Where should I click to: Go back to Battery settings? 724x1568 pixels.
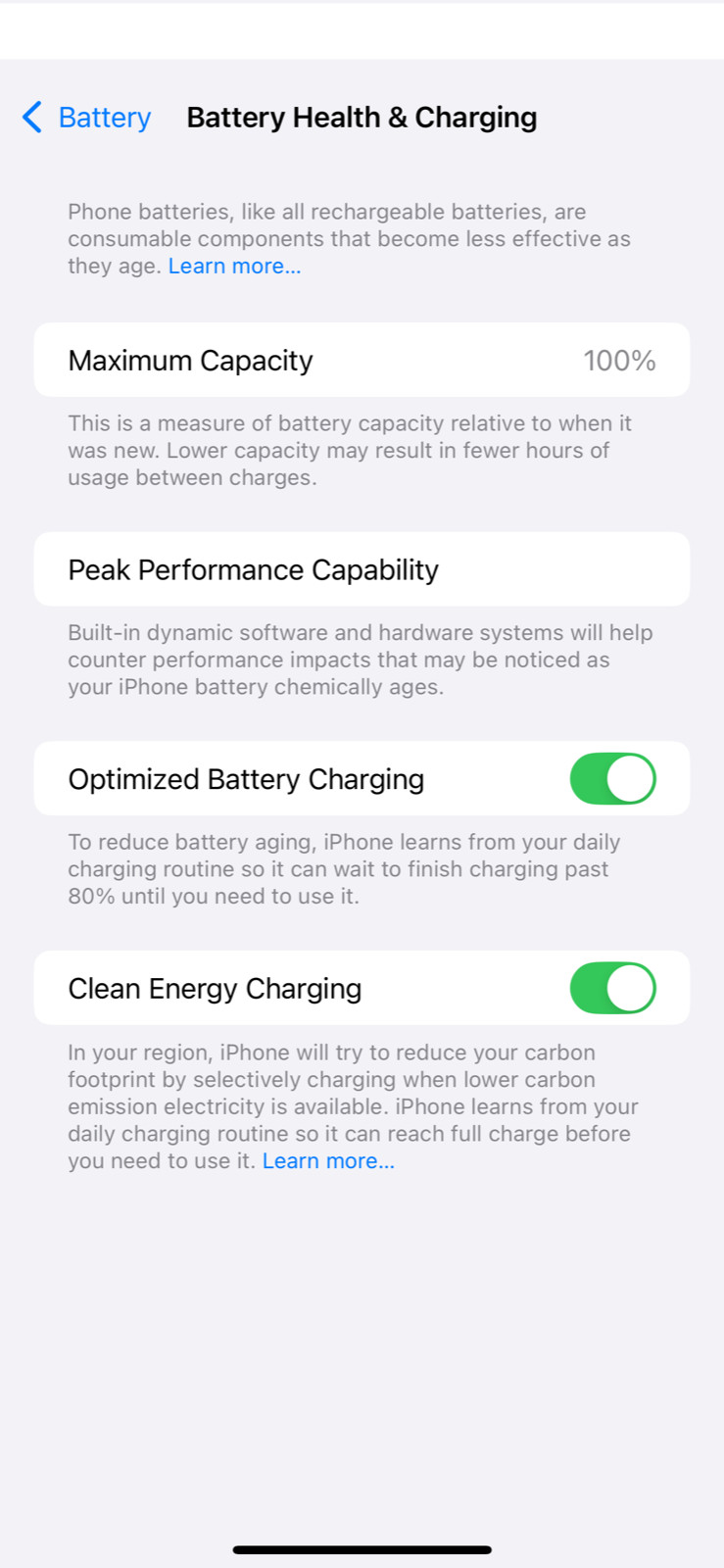click(86, 118)
